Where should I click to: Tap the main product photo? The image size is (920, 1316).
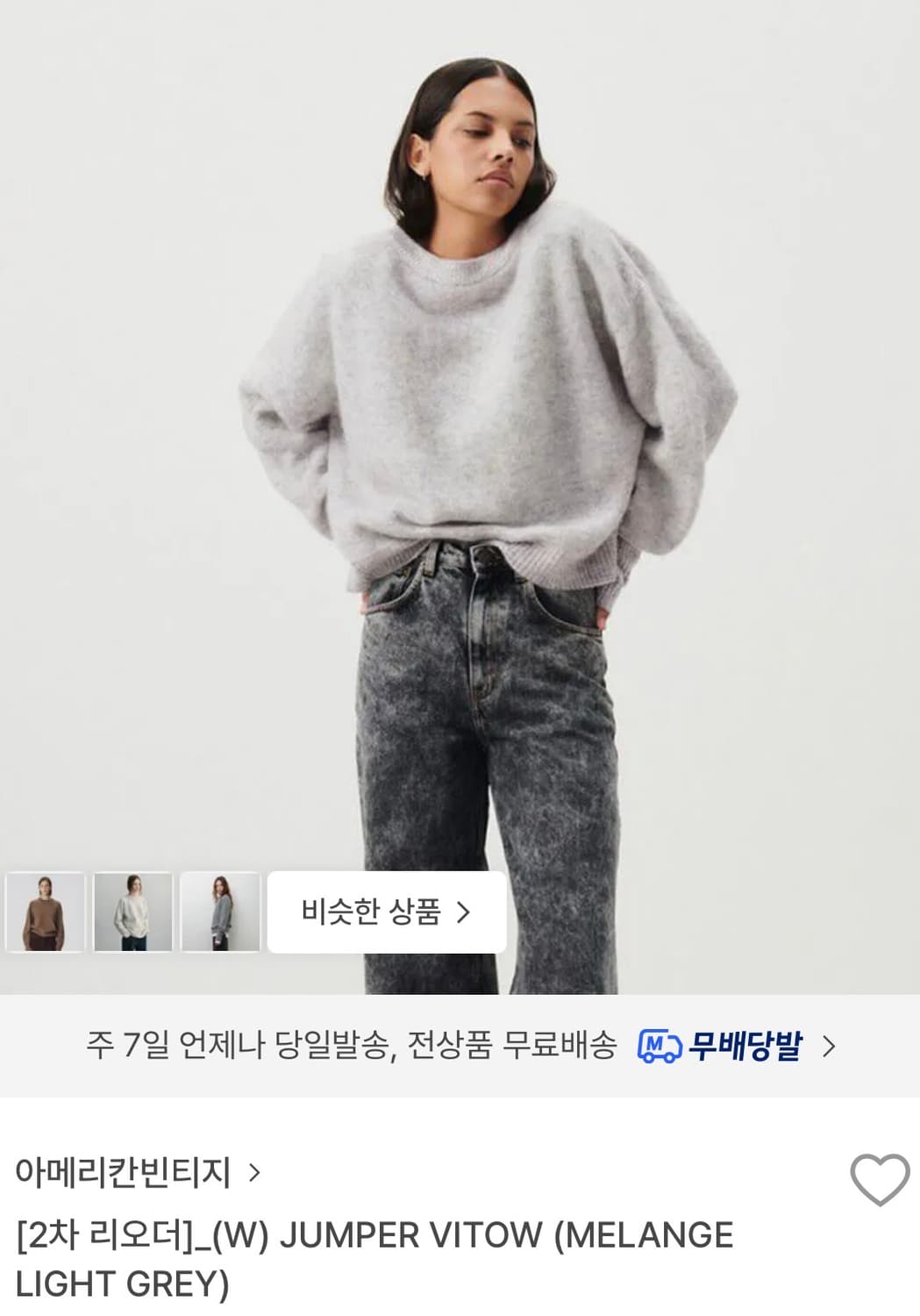tap(460, 439)
